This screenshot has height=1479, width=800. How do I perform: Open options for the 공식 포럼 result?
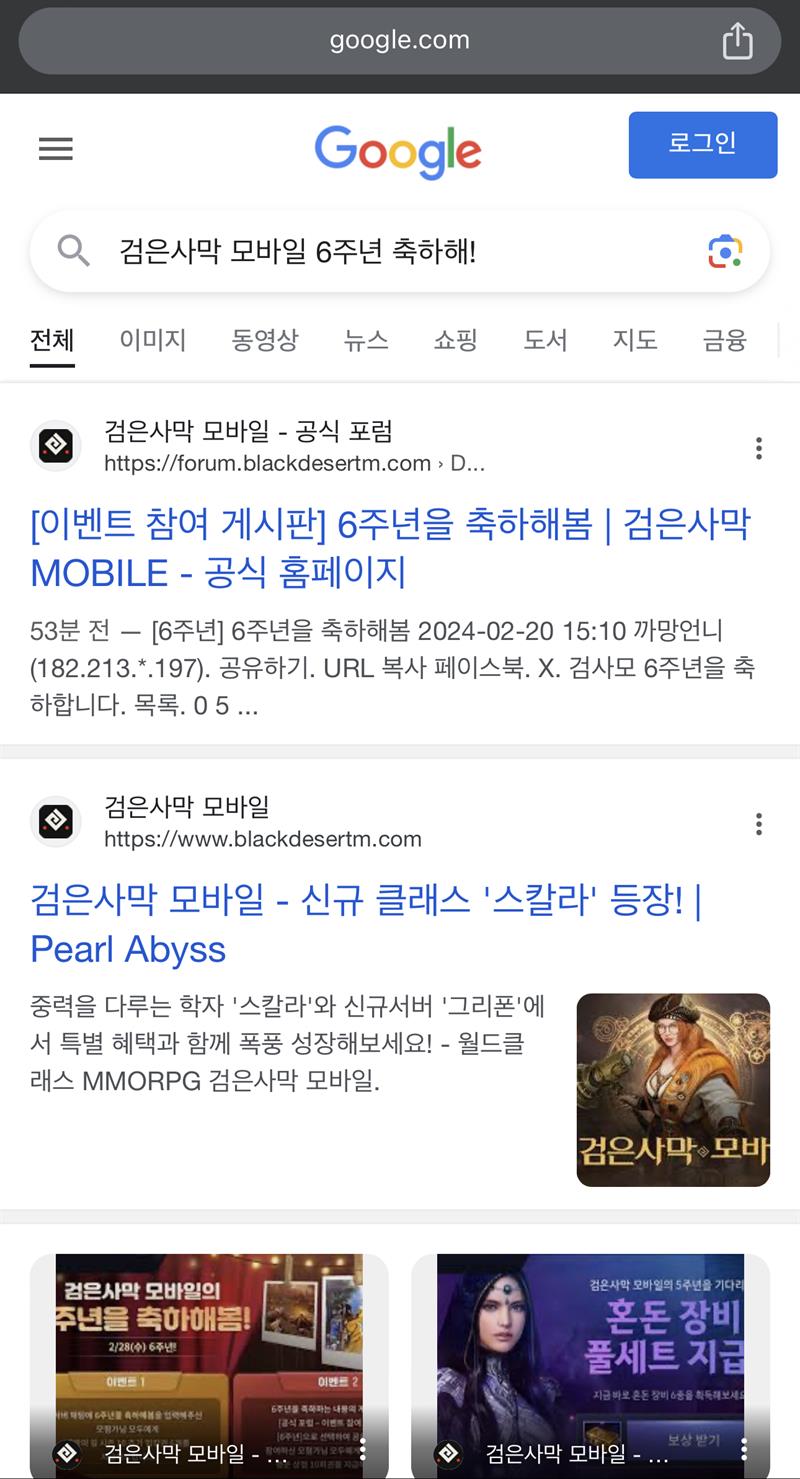coord(759,448)
